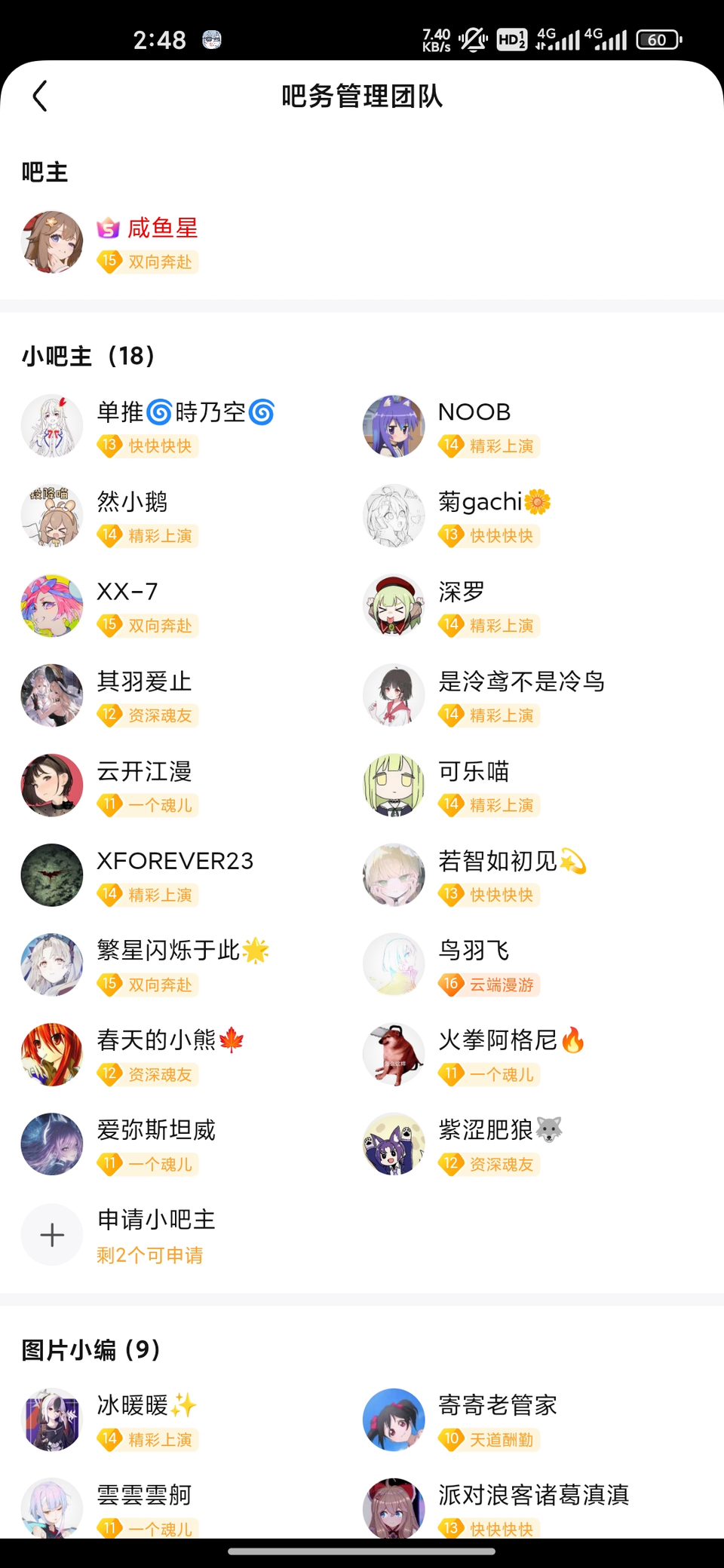View 其羽爰止's profile
The height and width of the screenshot is (1568, 724).
[x=144, y=681]
